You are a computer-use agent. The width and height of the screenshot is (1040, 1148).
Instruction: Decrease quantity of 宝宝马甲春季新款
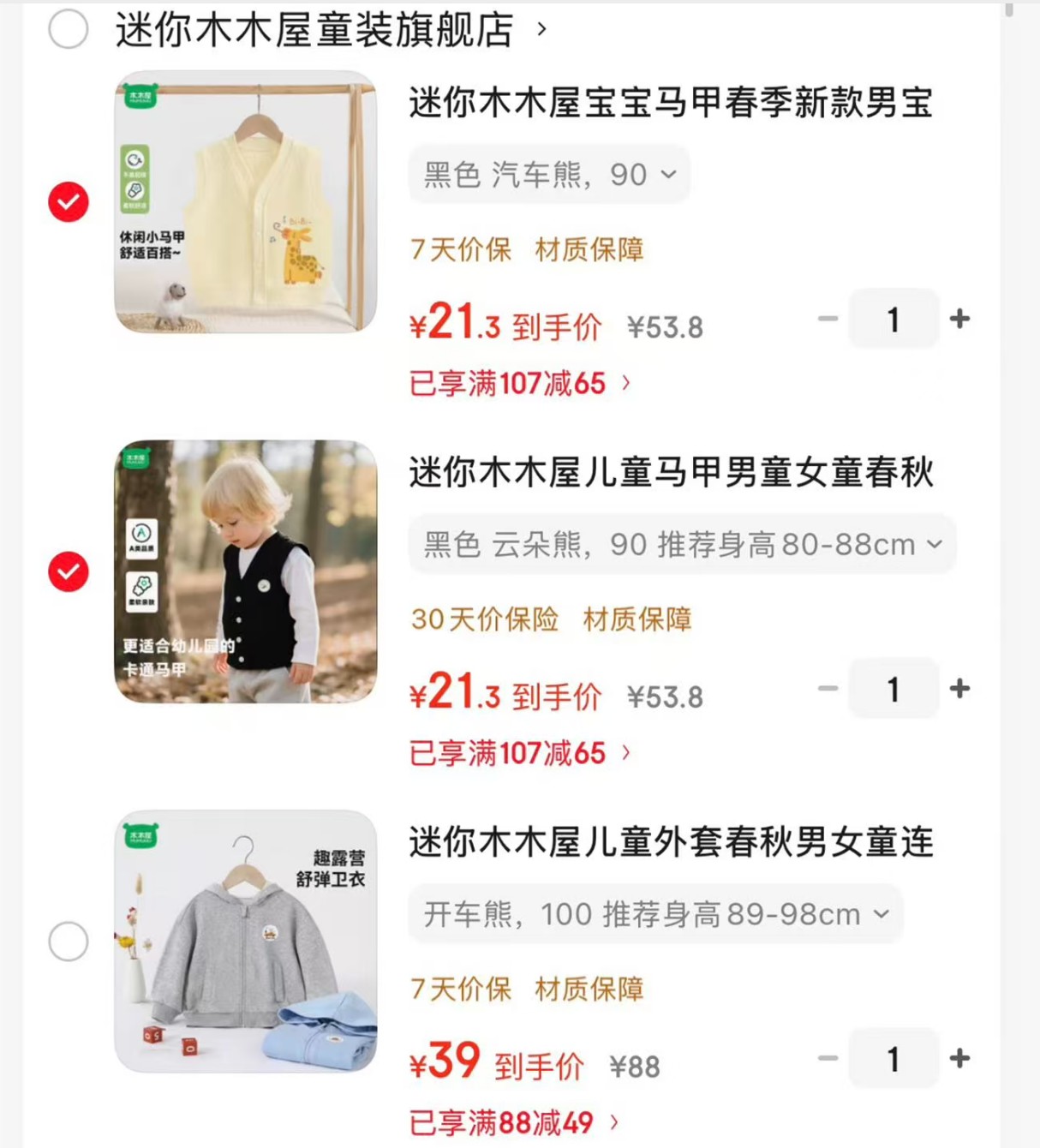point(828,319)
